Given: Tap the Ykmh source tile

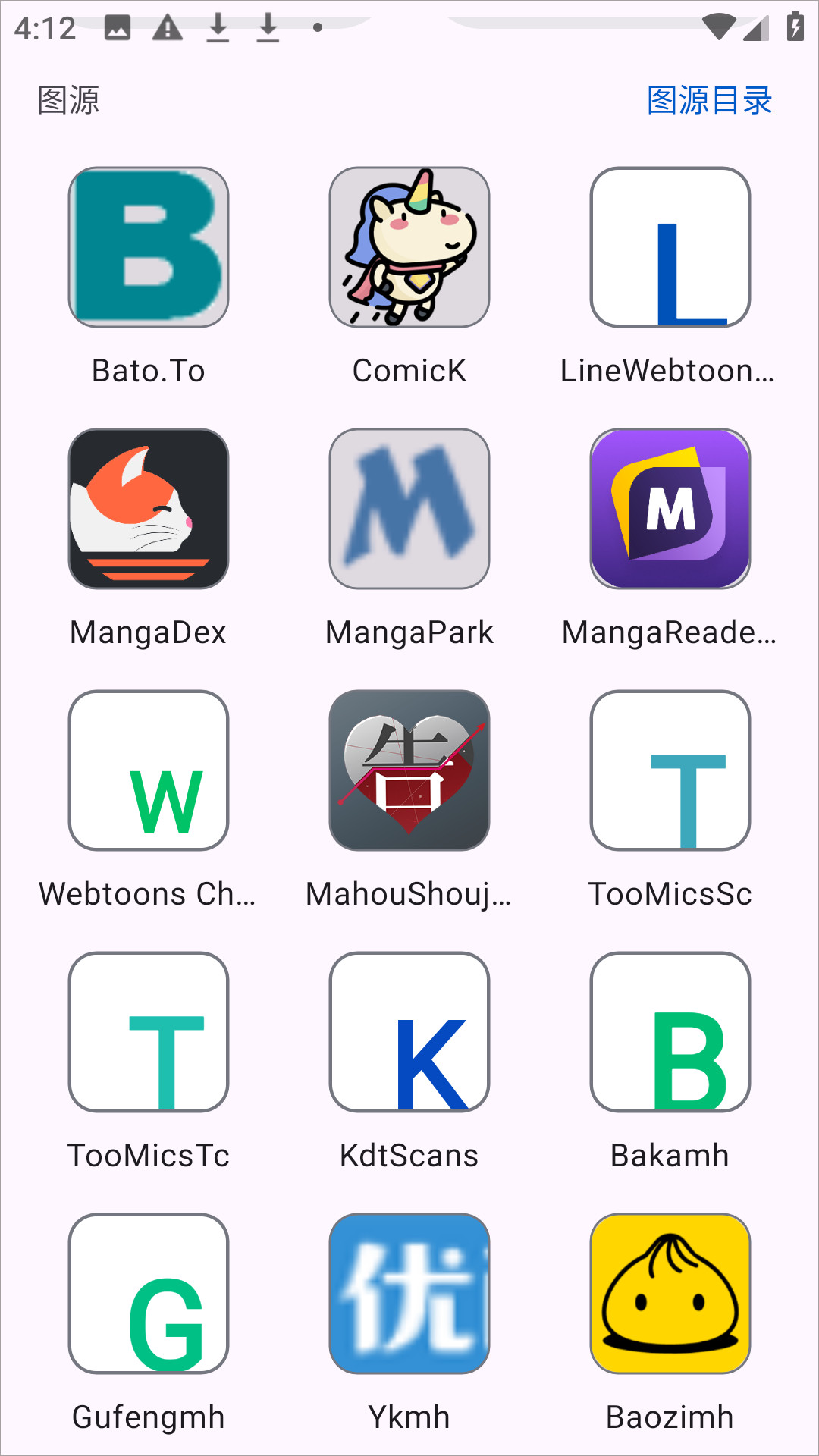Looking at the screenshot, I should [409, 1294].
